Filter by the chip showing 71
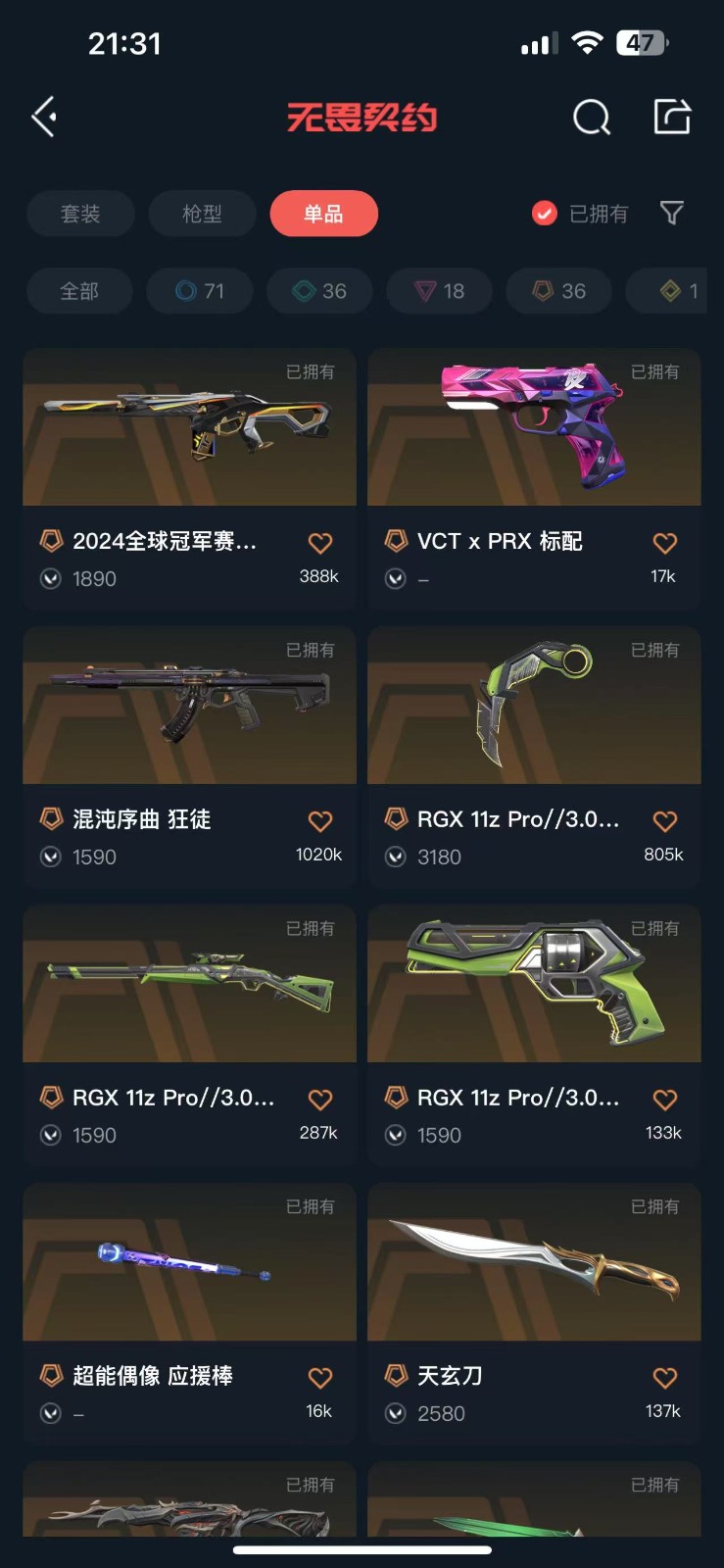This screenshot has width=724, height=1568. coord(200,291)
